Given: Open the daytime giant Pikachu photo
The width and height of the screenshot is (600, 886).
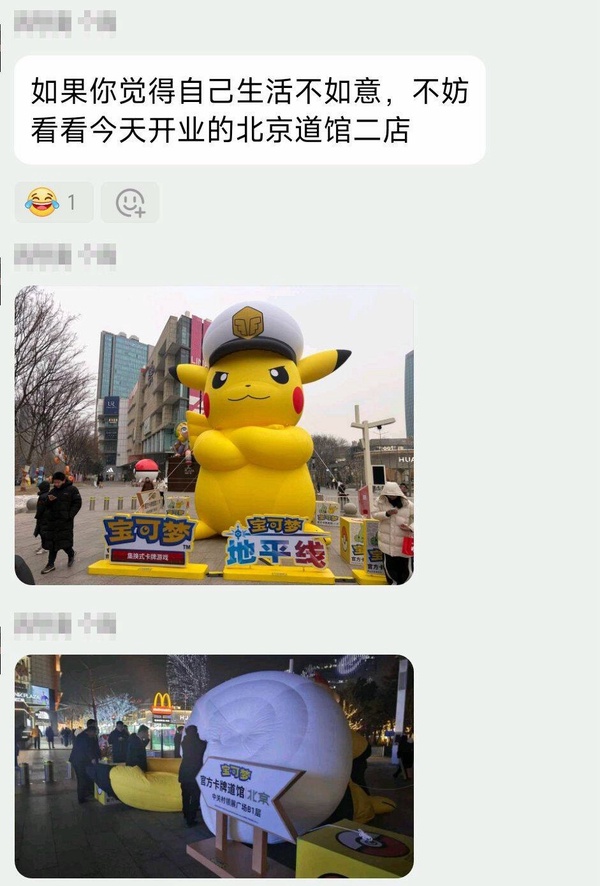Looking at the screenshot, I should (213, 435).
